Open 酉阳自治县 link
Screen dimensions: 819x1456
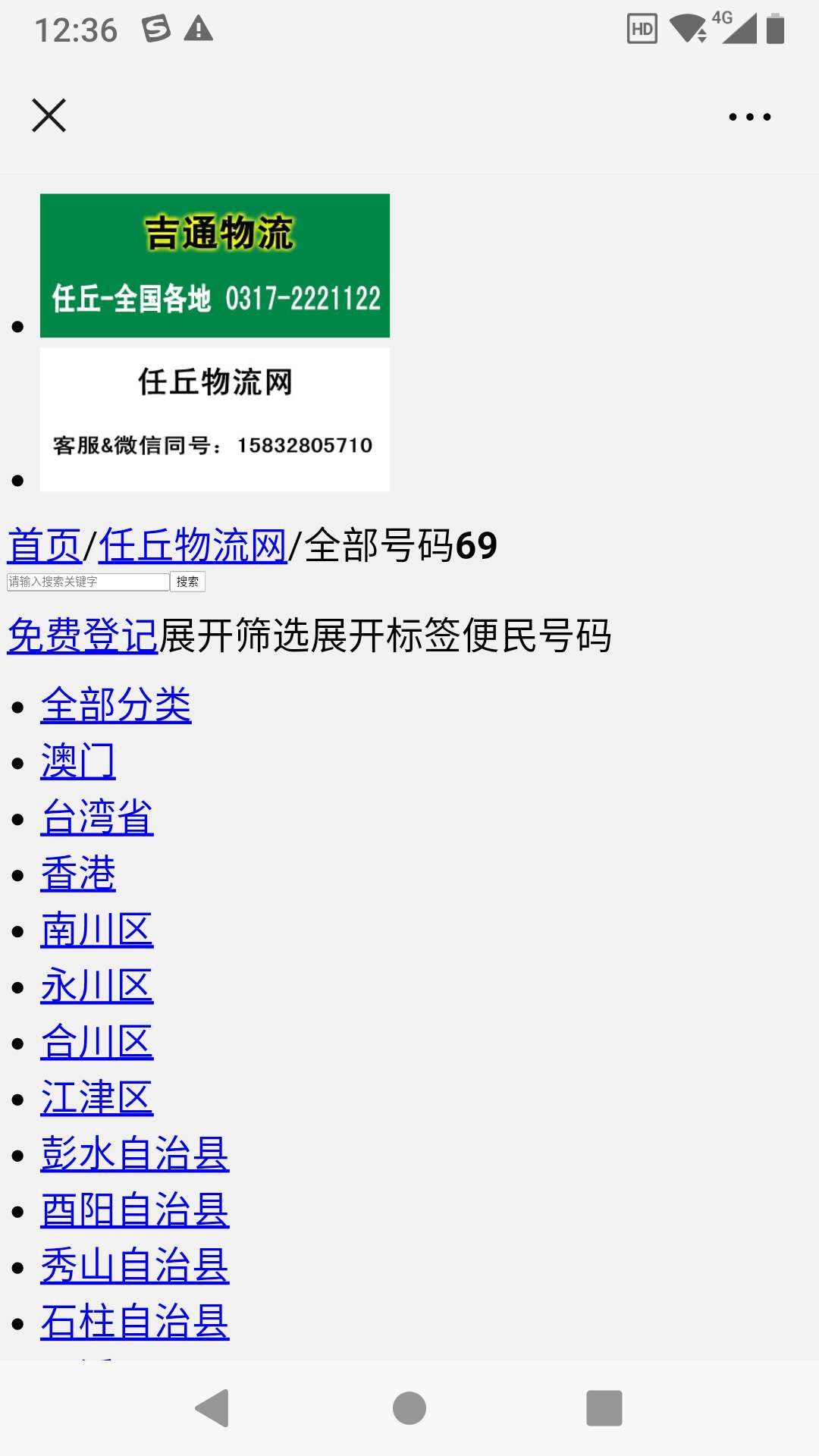pyautogui.click(x=135, y=1210)
